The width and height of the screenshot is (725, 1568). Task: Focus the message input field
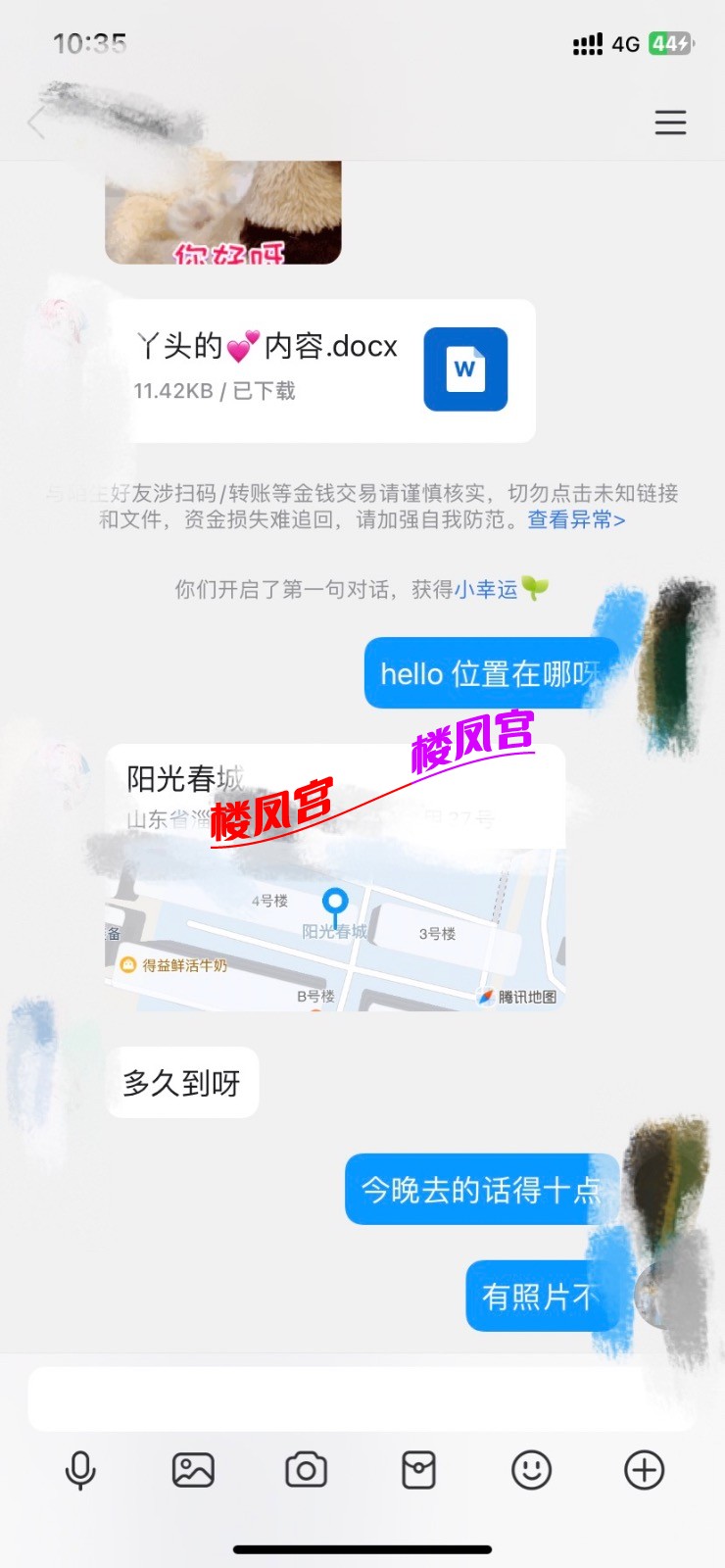click(x=353, y=1398)
